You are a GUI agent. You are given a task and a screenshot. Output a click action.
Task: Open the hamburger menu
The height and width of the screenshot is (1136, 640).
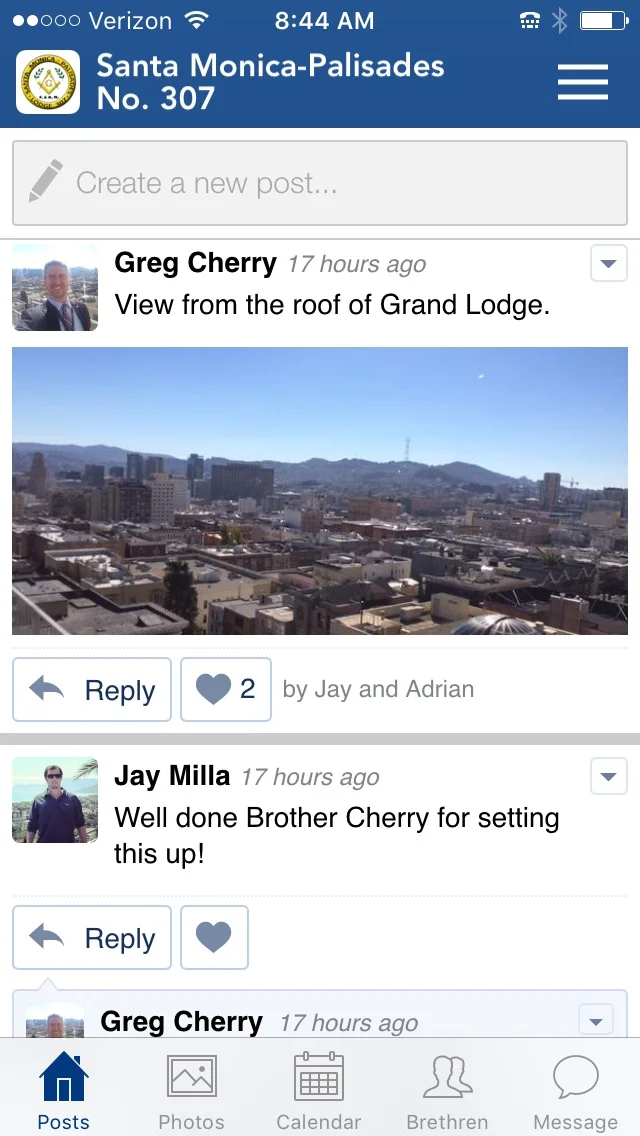tap(582, 82)
